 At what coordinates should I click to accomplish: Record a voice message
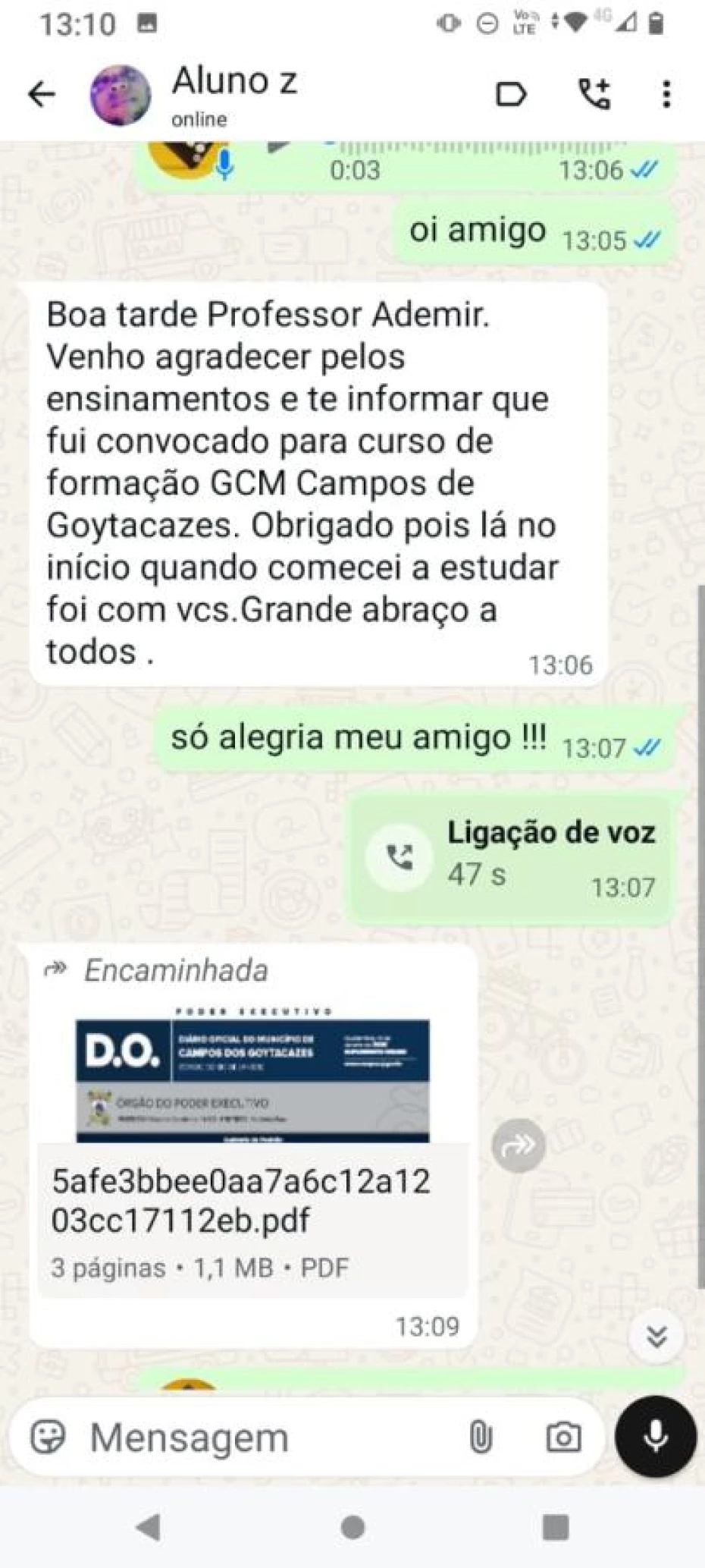656,1436
